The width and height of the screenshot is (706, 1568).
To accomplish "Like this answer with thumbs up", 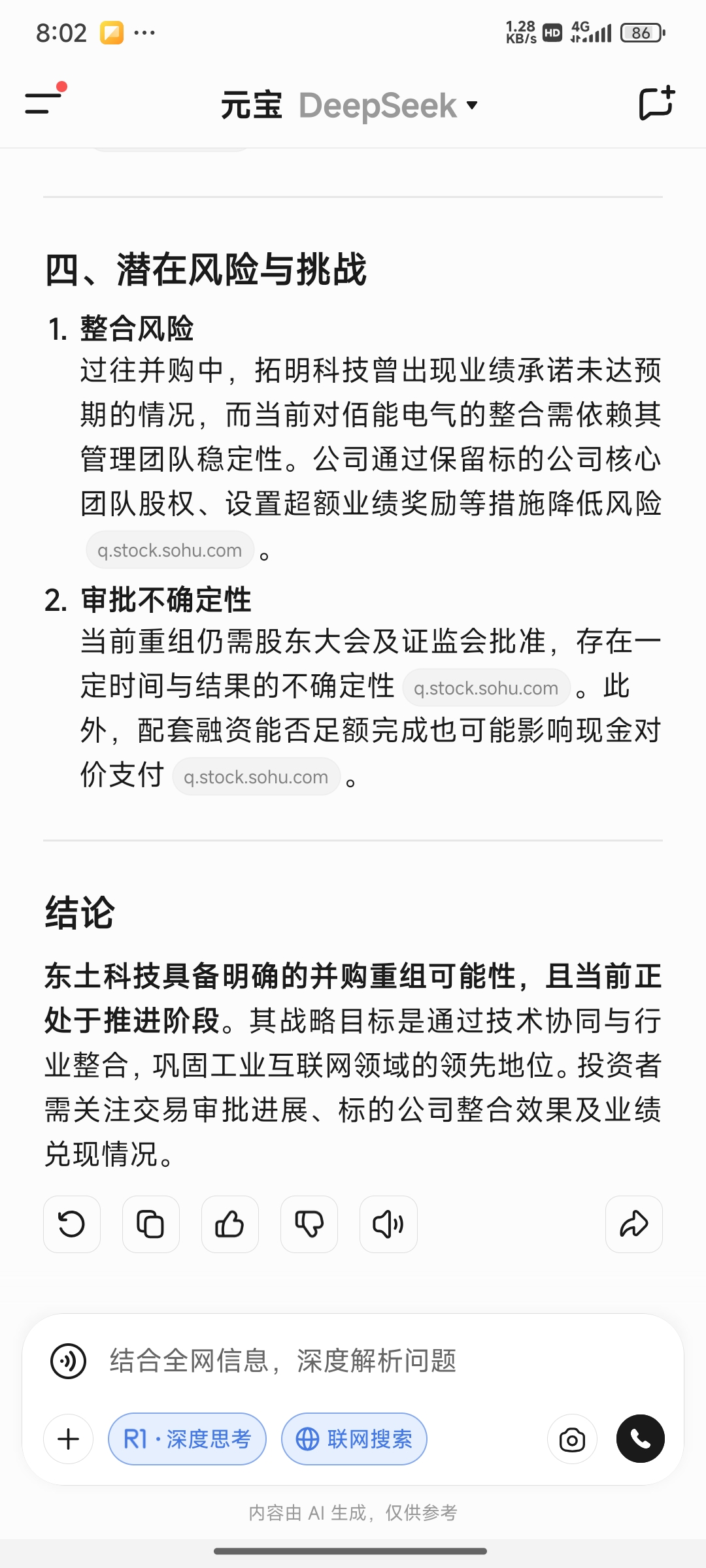I will point(230,1224).
